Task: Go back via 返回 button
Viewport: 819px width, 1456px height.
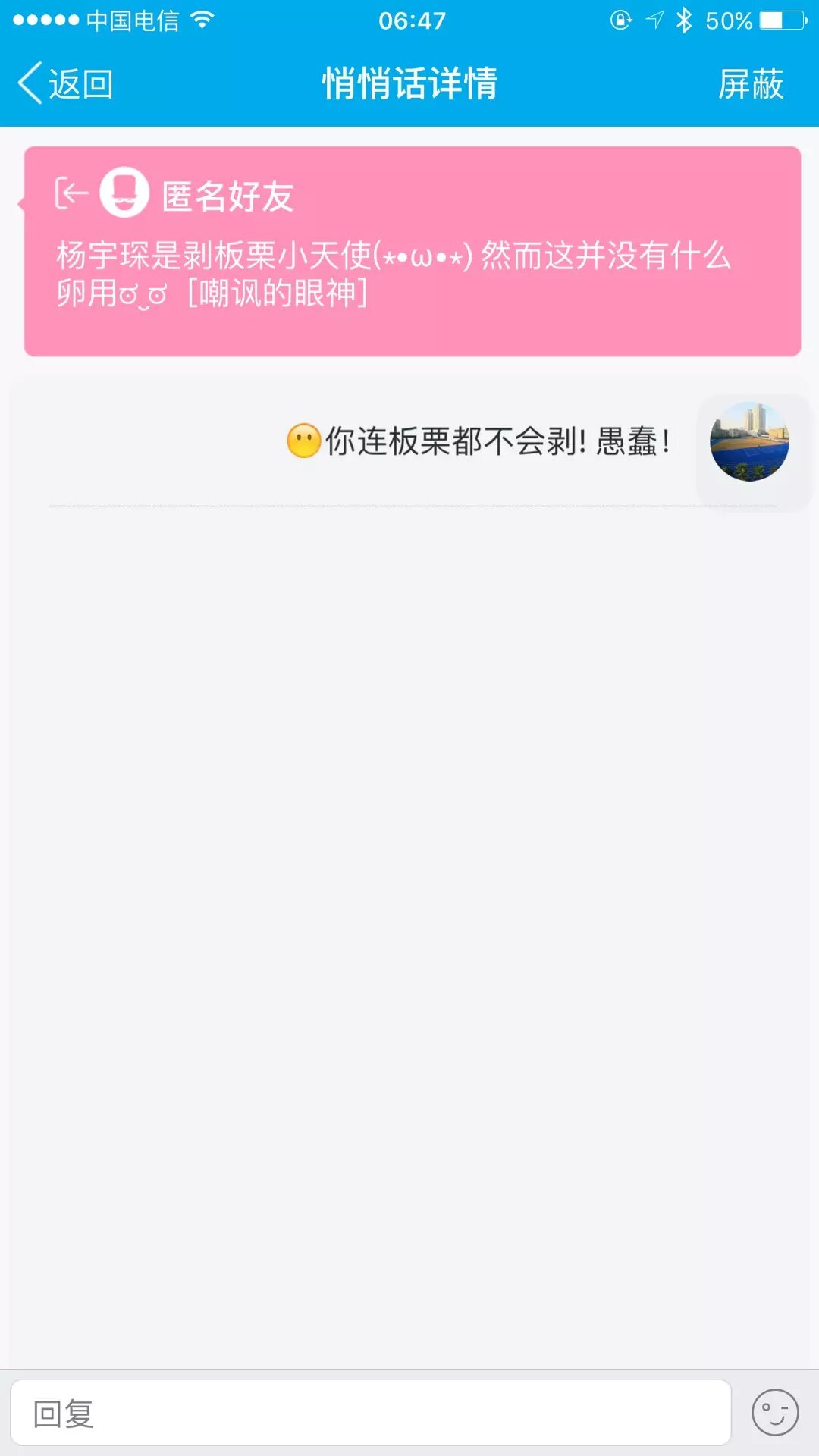Action: 66,83
